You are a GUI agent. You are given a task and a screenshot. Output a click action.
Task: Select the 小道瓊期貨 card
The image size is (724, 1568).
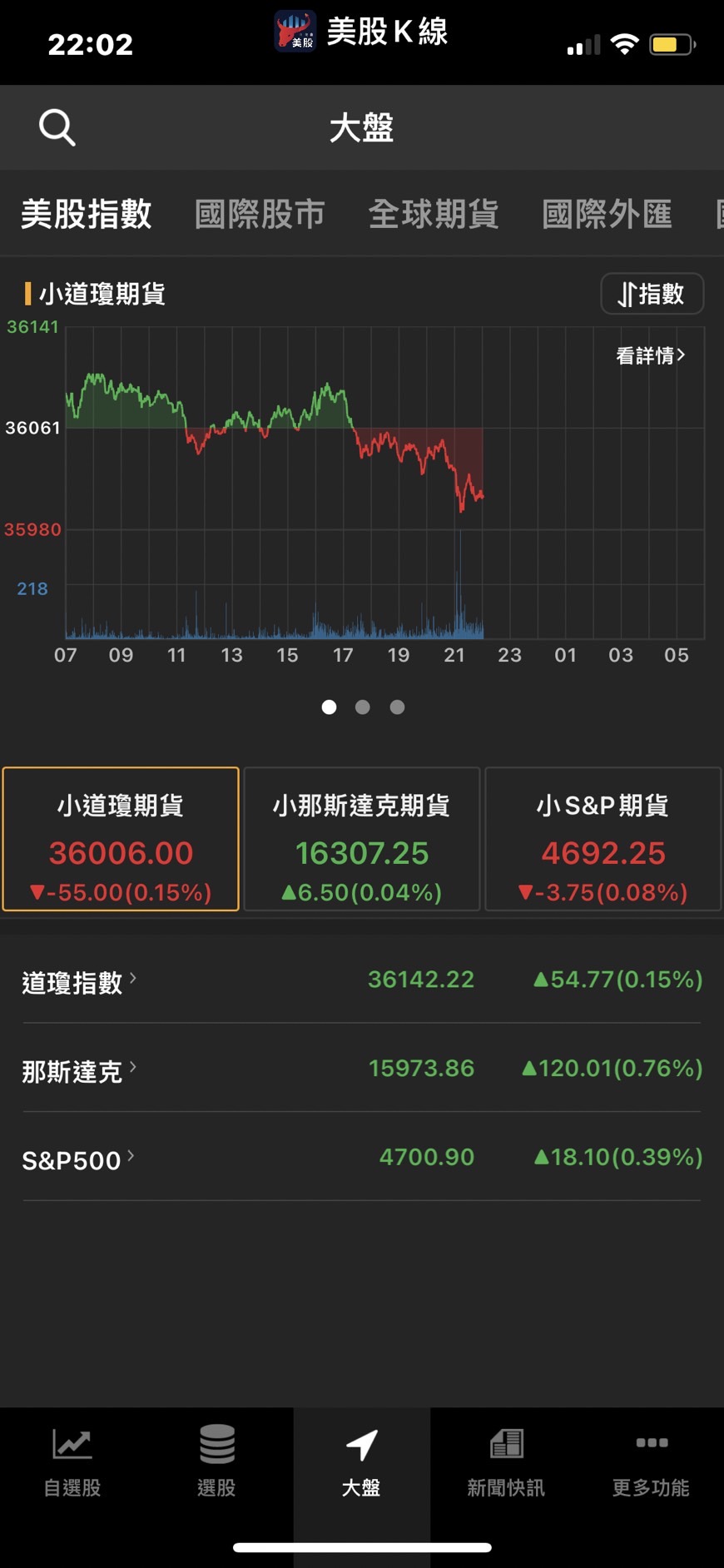point(121,839)
